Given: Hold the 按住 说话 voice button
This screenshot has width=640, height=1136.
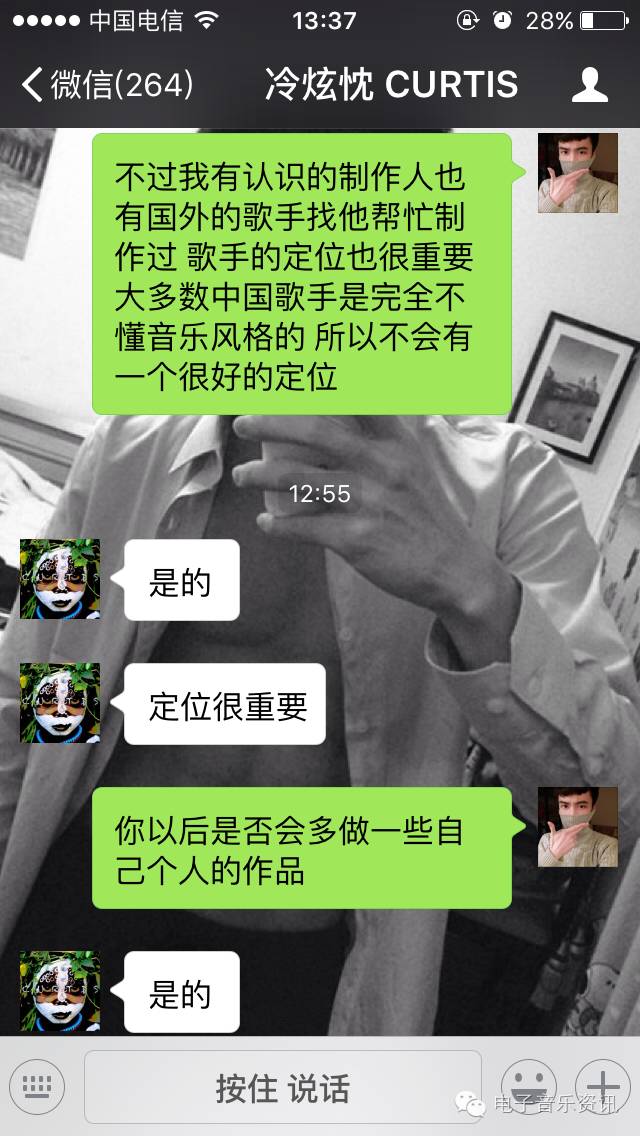Looking at the screenshot, I should [x=283, y=1087].
